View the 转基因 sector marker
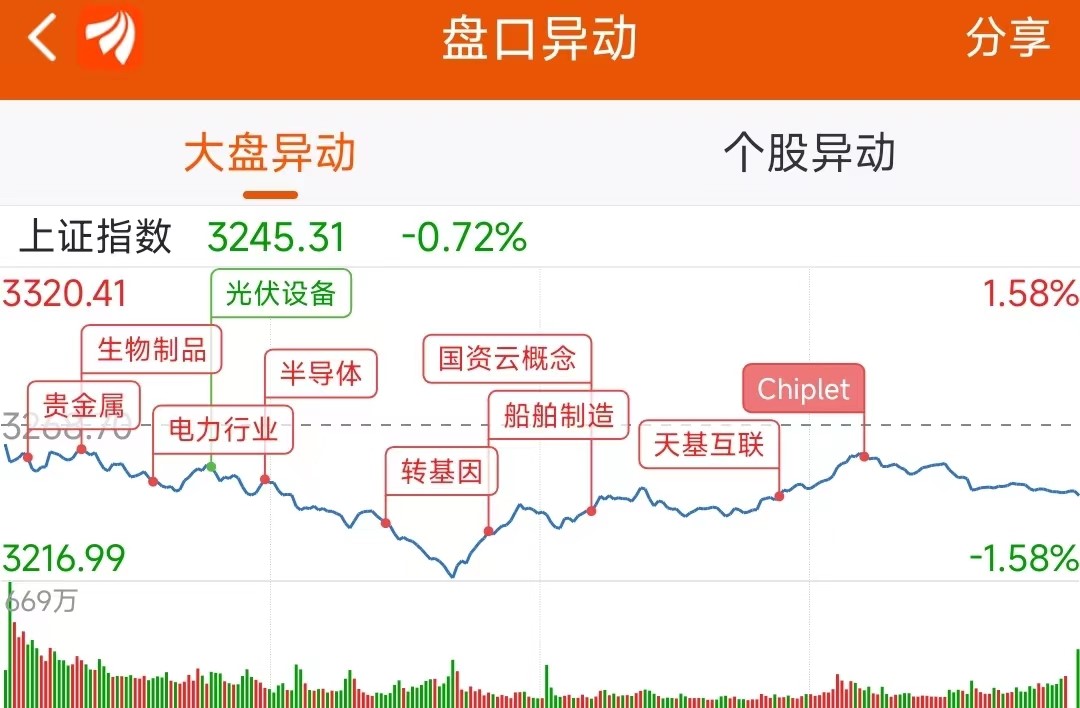Screen dimensions: 1080x708 click(442, 471)
